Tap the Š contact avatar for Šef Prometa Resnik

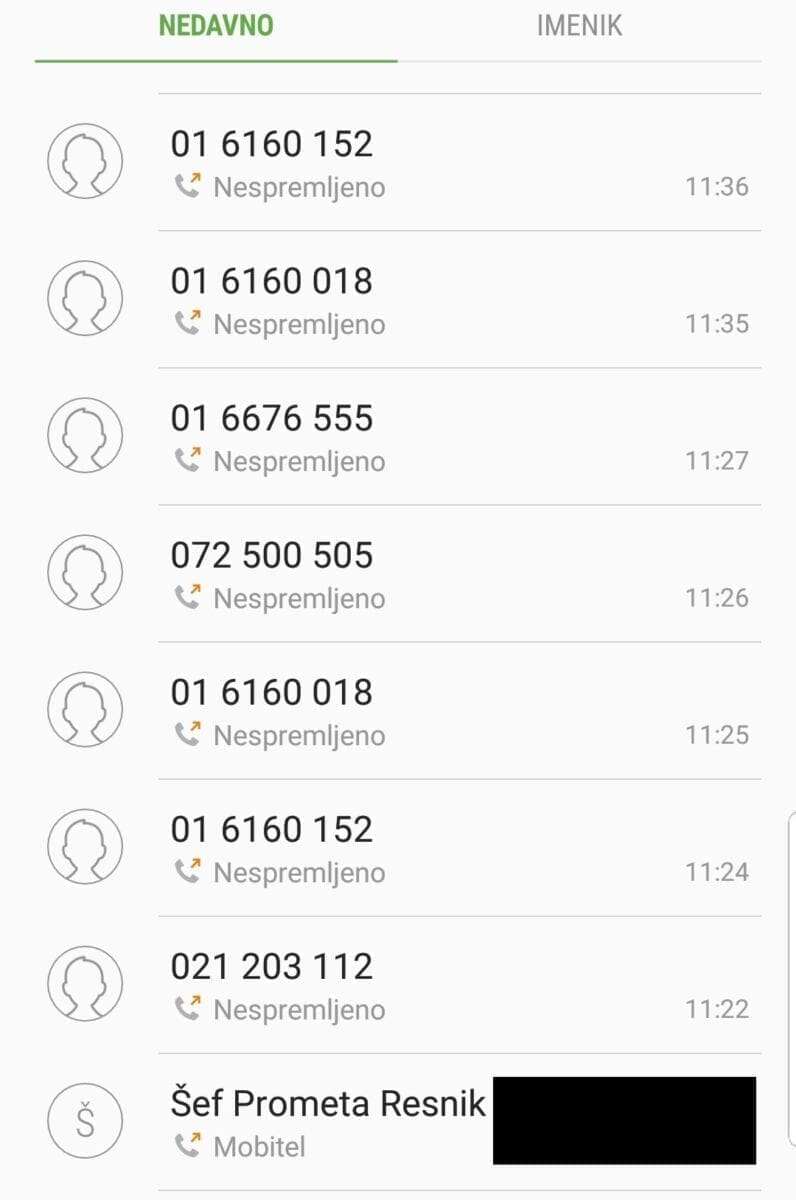(85, 1121)
